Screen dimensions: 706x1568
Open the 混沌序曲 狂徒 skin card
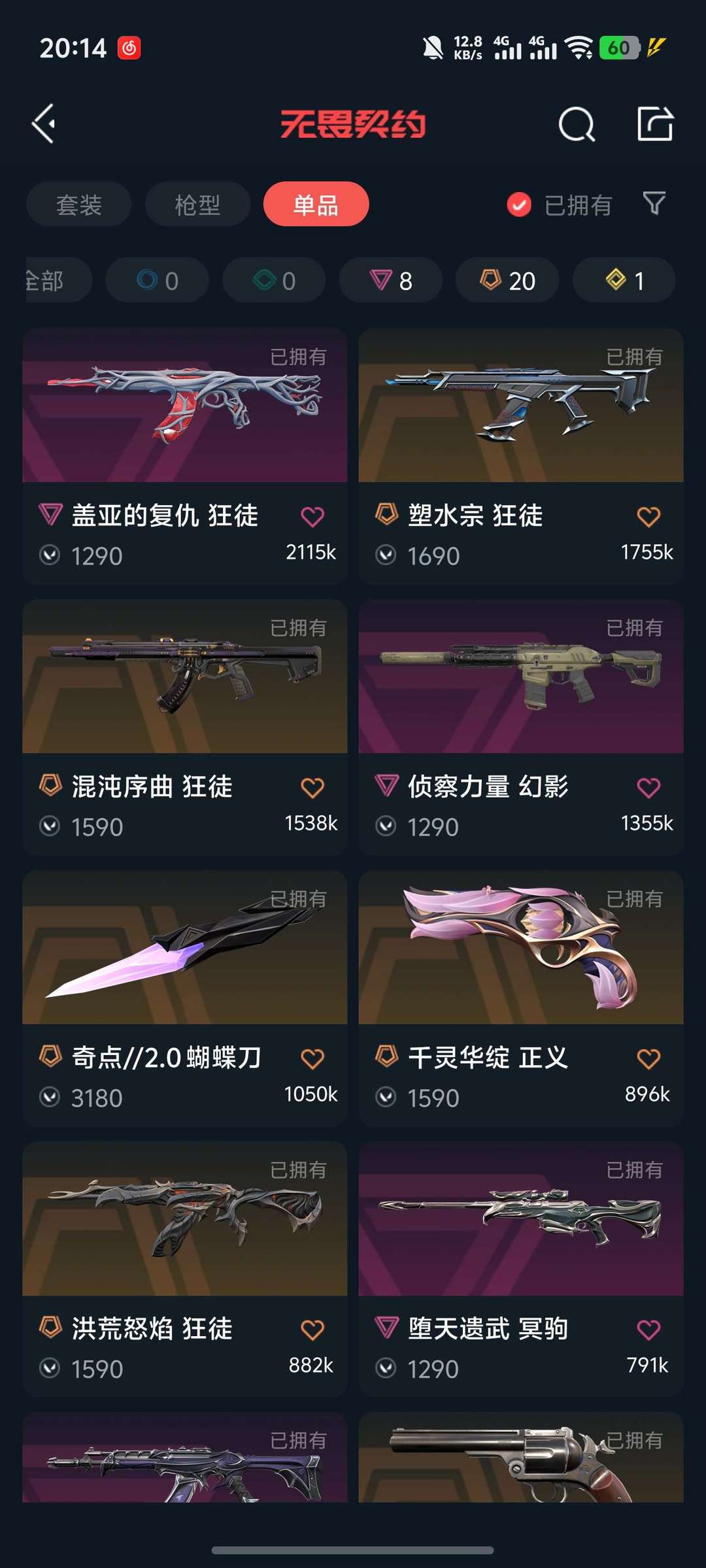pyautogui.click(x=185, y=727)
